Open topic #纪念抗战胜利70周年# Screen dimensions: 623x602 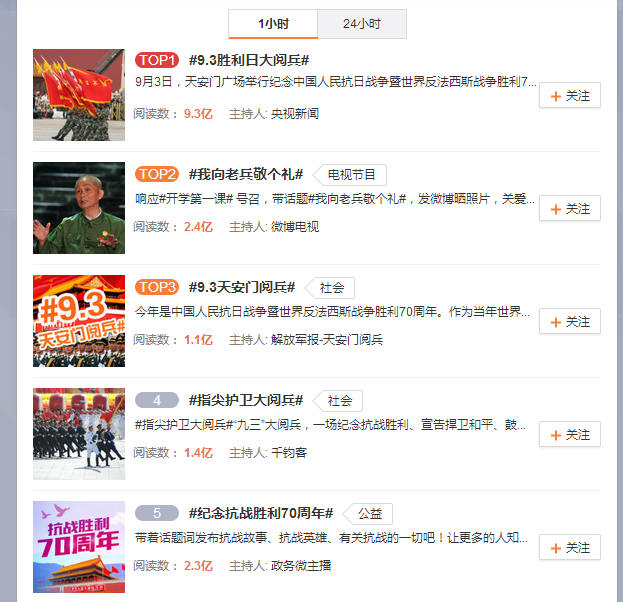(261, 513)
